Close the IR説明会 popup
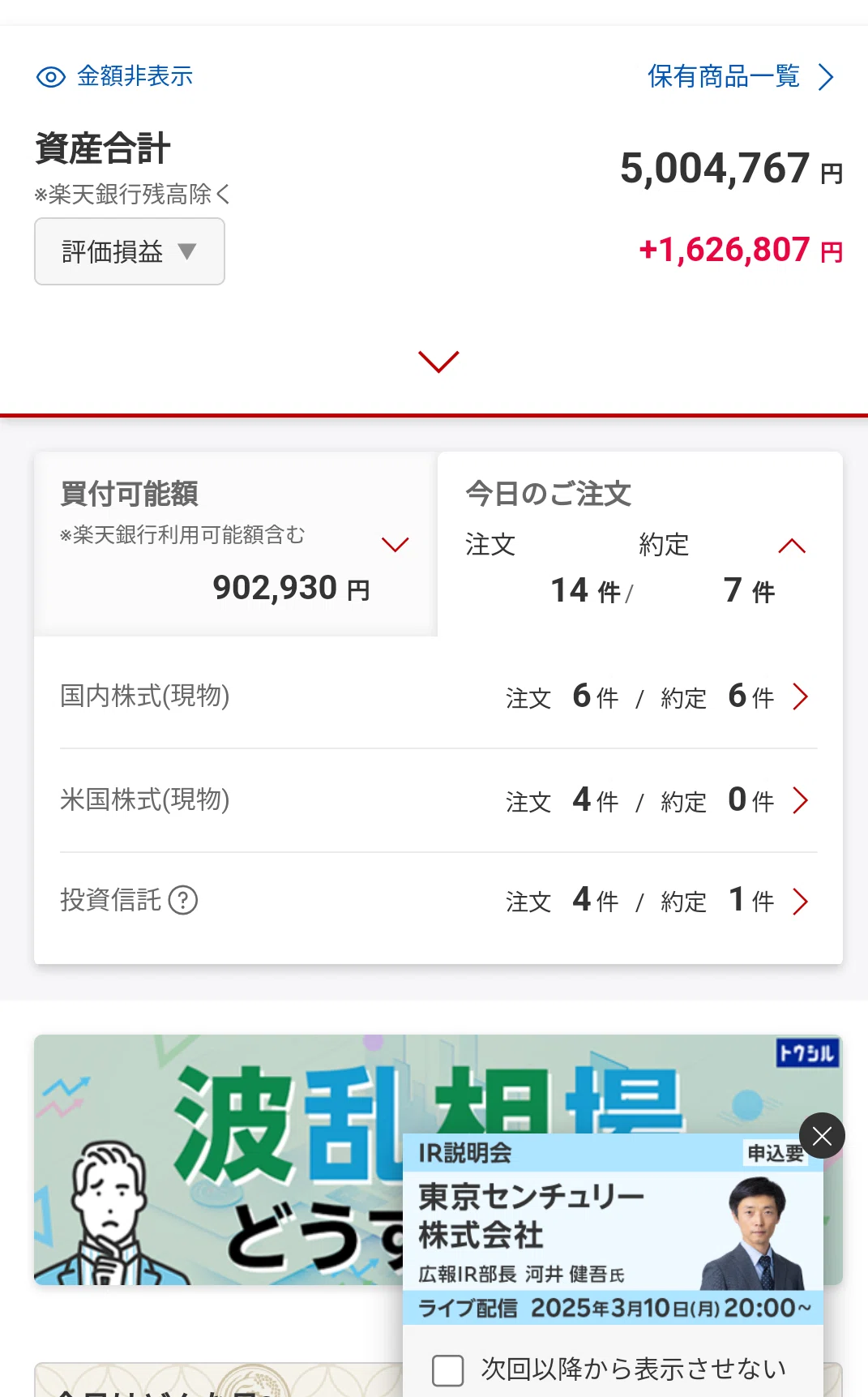The image size is (868, 1397). (x=822, y=1136)
